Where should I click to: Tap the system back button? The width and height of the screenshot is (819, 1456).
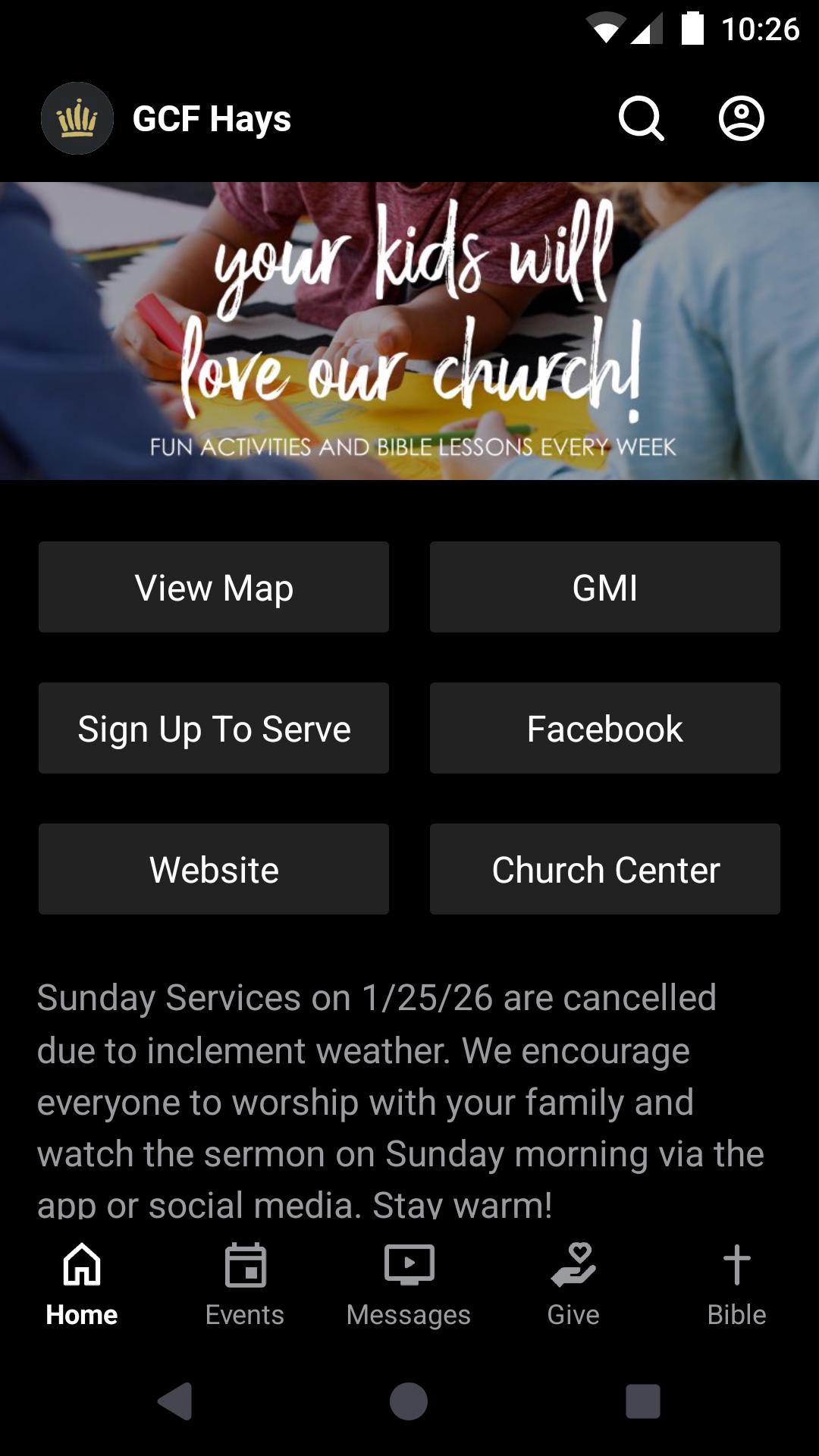[x=176, y=1401]
